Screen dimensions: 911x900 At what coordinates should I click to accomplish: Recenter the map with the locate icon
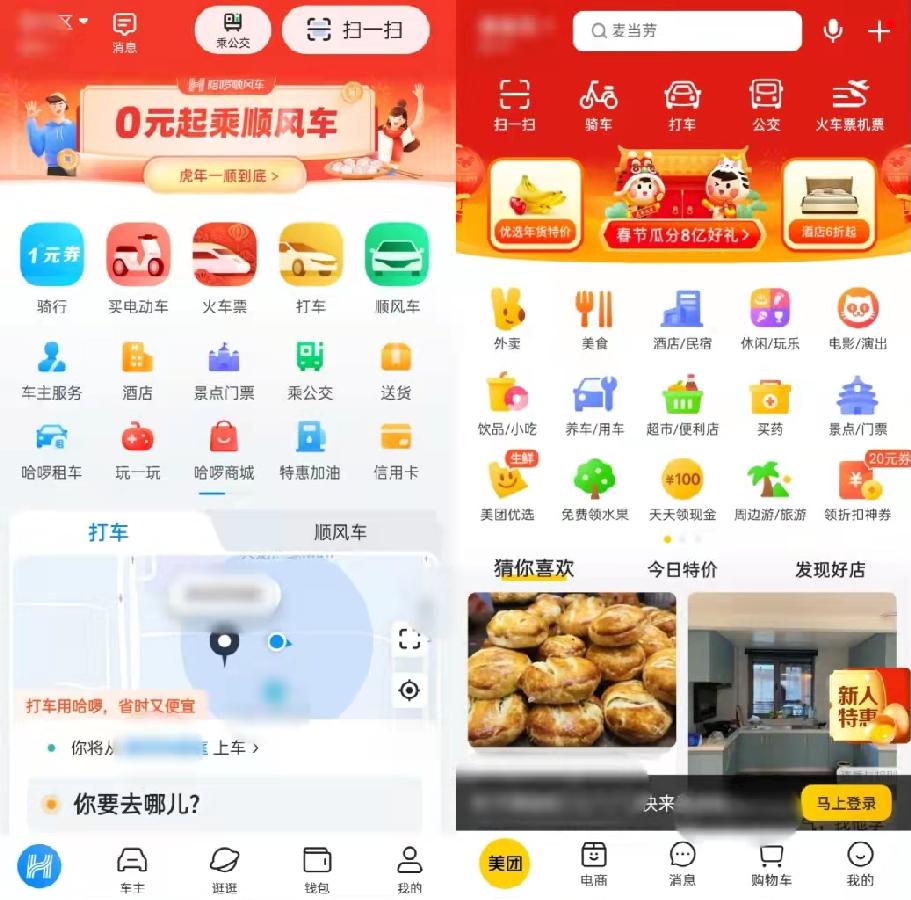point(408,690)
